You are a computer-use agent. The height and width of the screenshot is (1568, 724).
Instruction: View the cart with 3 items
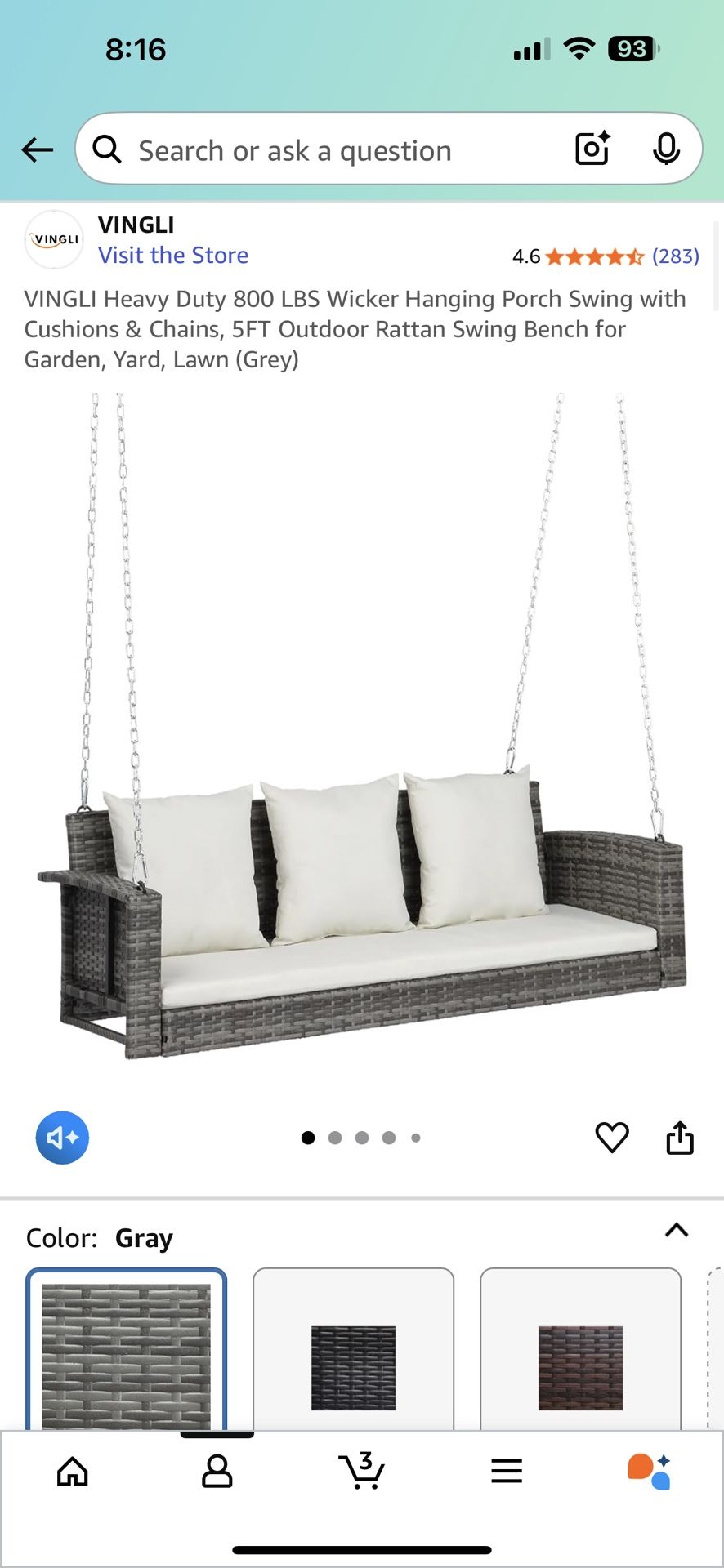361,1471
